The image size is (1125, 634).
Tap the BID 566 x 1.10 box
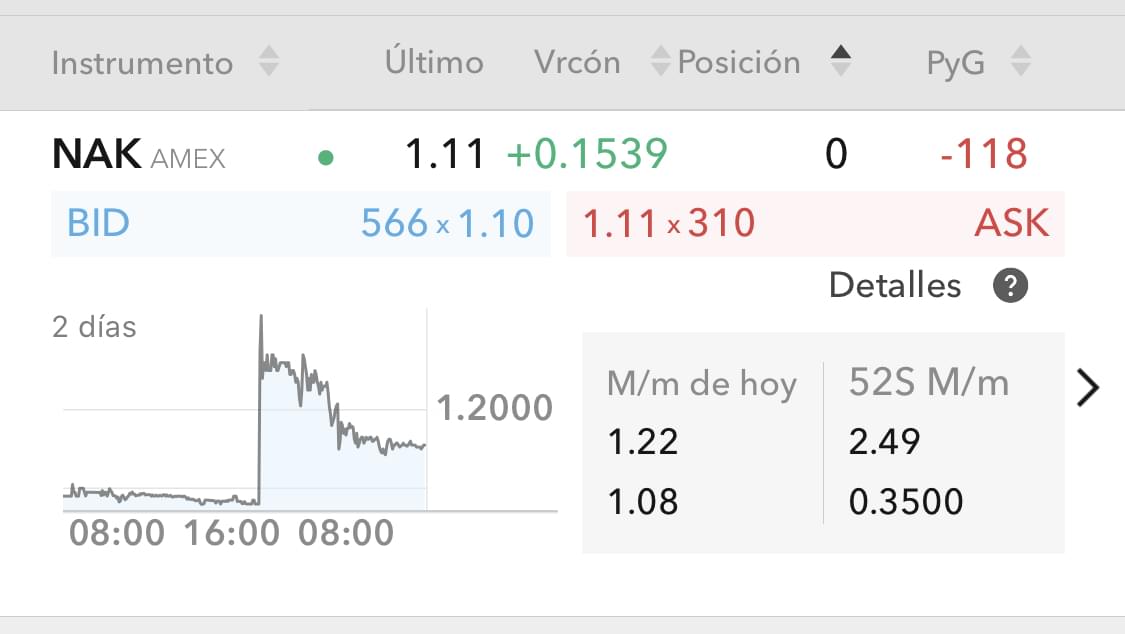coord(300,223)
